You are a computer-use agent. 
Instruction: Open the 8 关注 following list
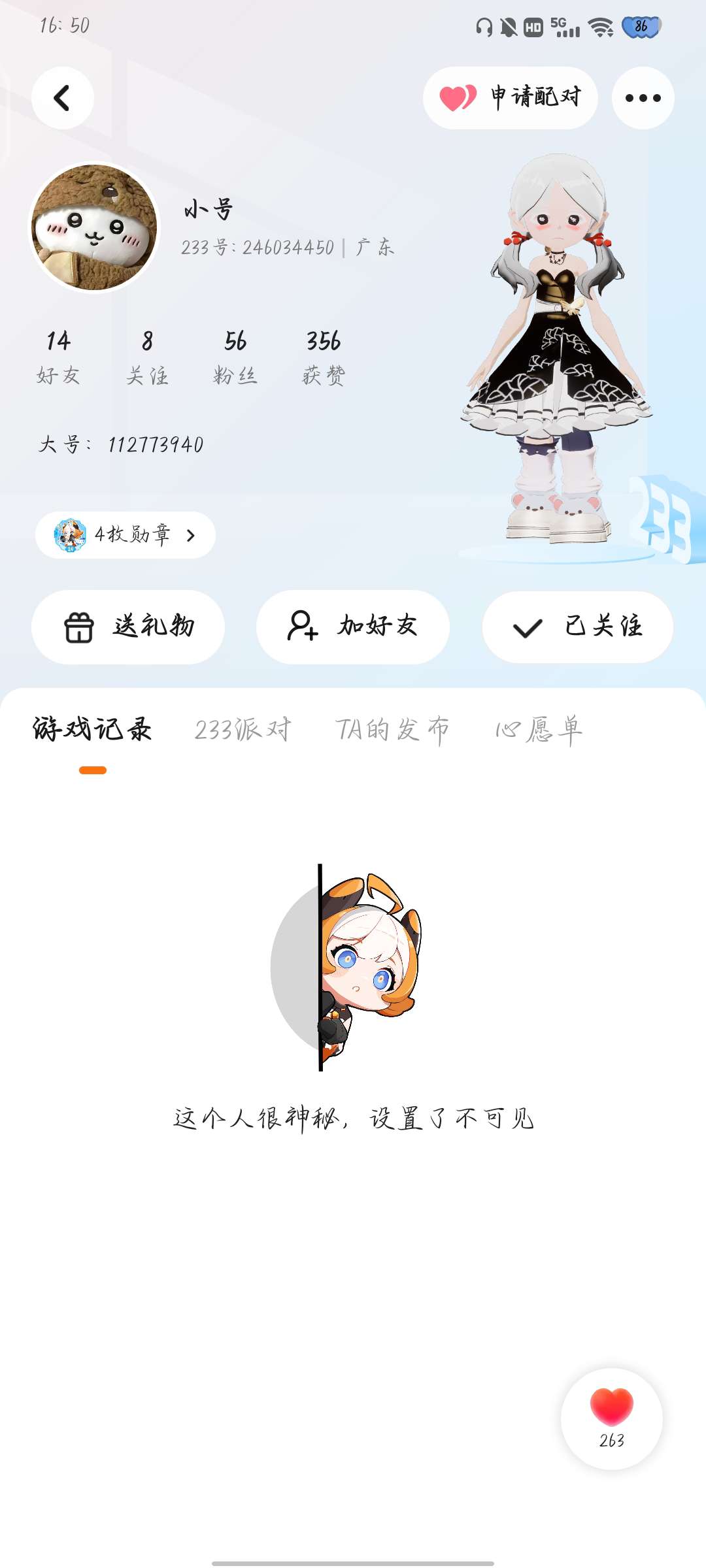click(x=147, y=357)
